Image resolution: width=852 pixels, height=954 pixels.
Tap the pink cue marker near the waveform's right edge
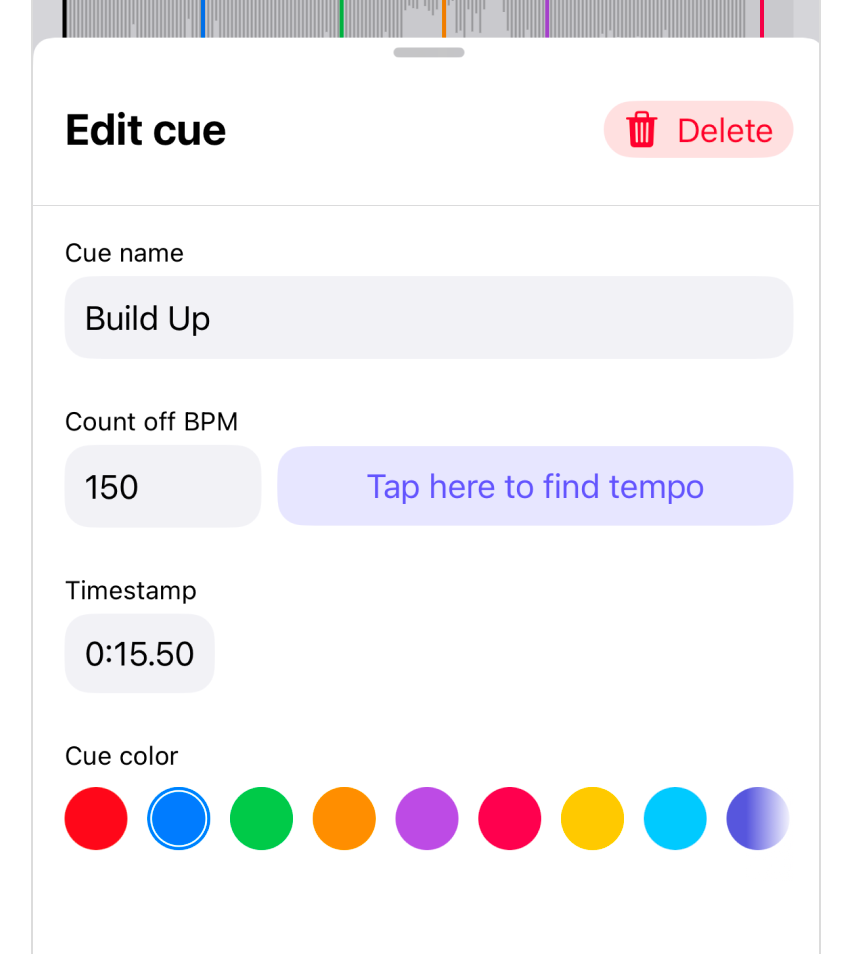coord(763,15)
